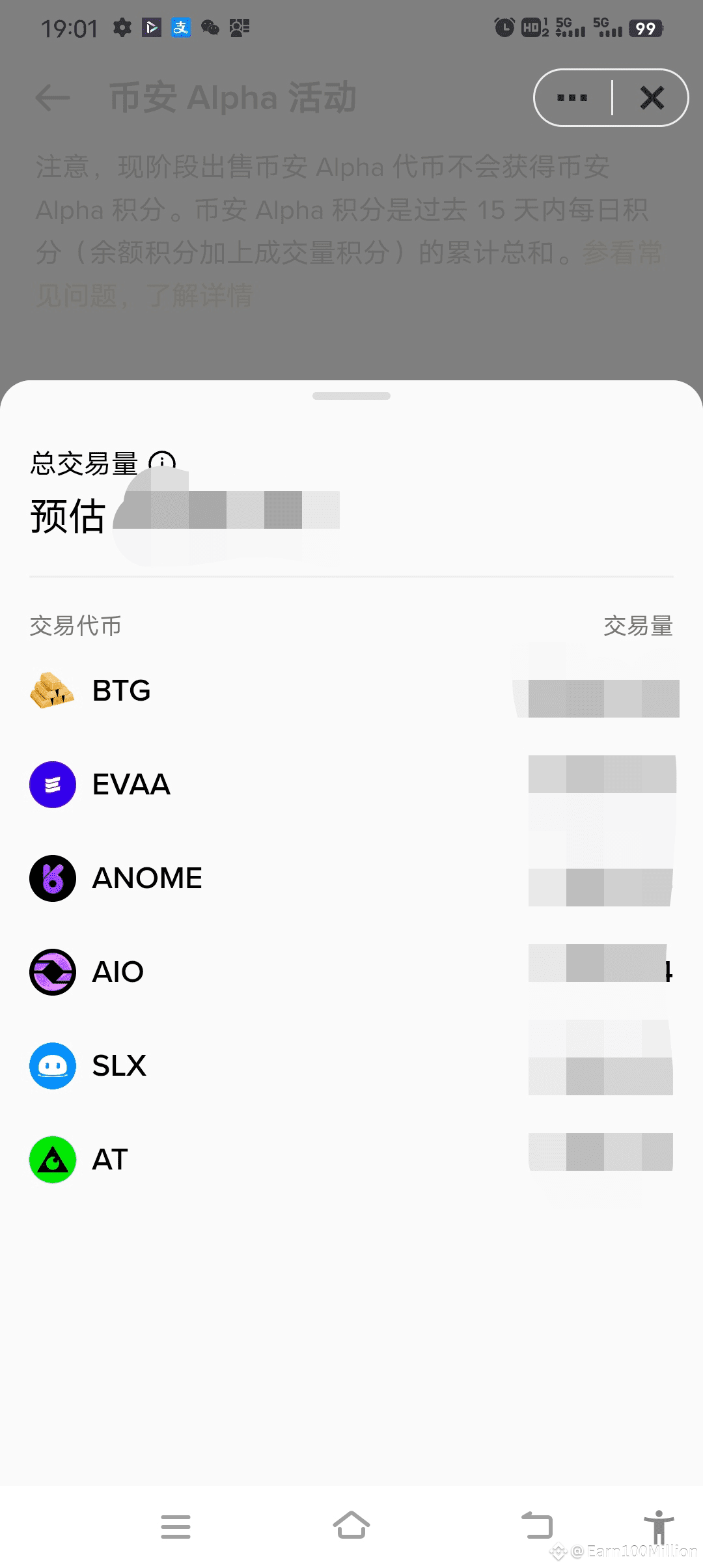The width and height of the screenshot is (703, 1568).
Task: Tap the system back button
Action: (x=537, y=1525)
